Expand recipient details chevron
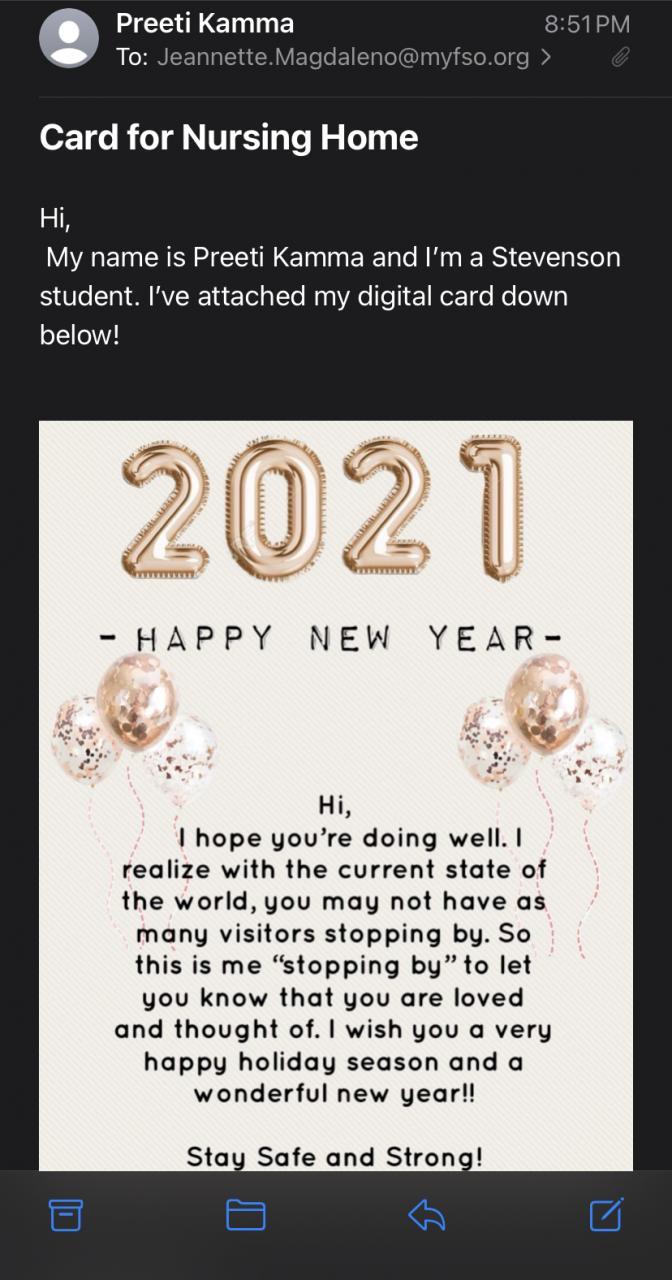Screen dimensions: 672x1280 pyautogui.click(x=545, y=58)
